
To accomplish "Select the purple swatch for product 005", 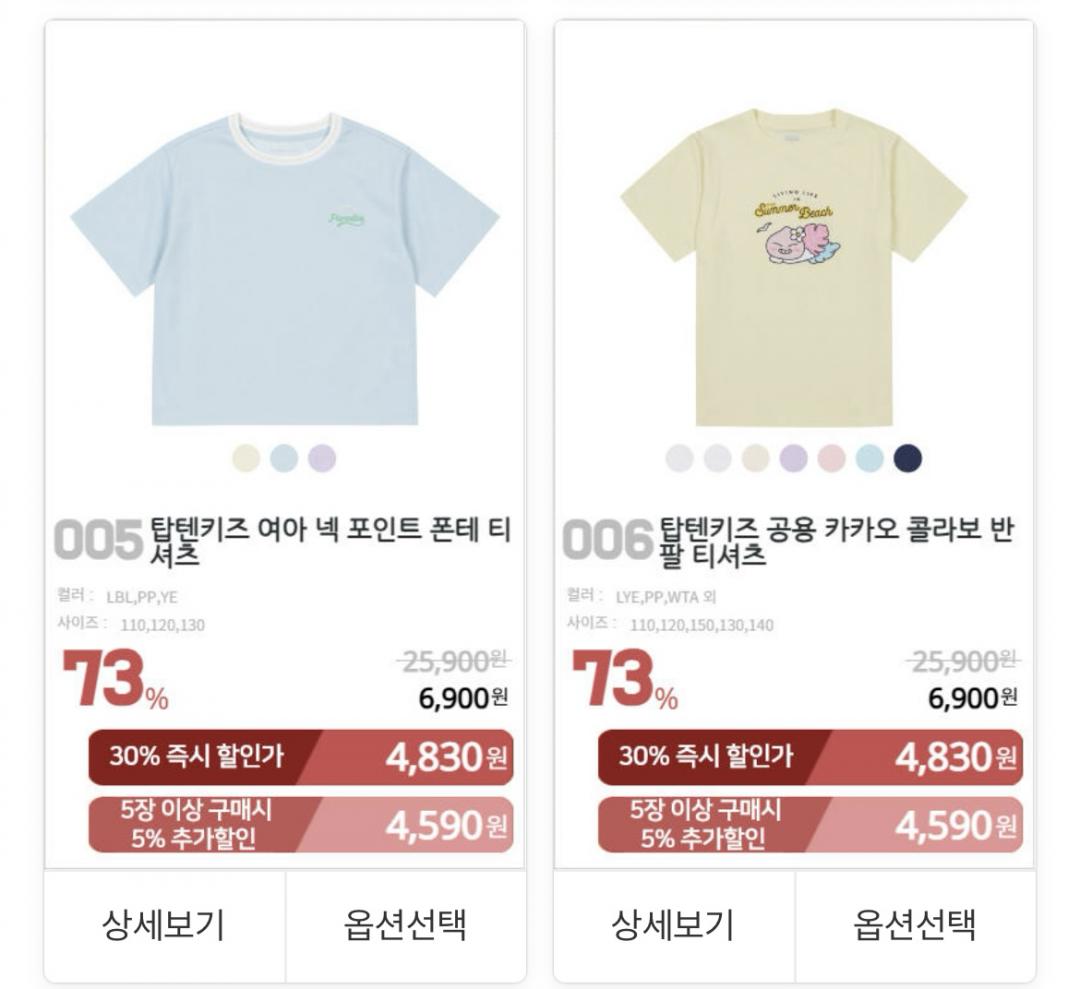I will click(x=322, y=458).
